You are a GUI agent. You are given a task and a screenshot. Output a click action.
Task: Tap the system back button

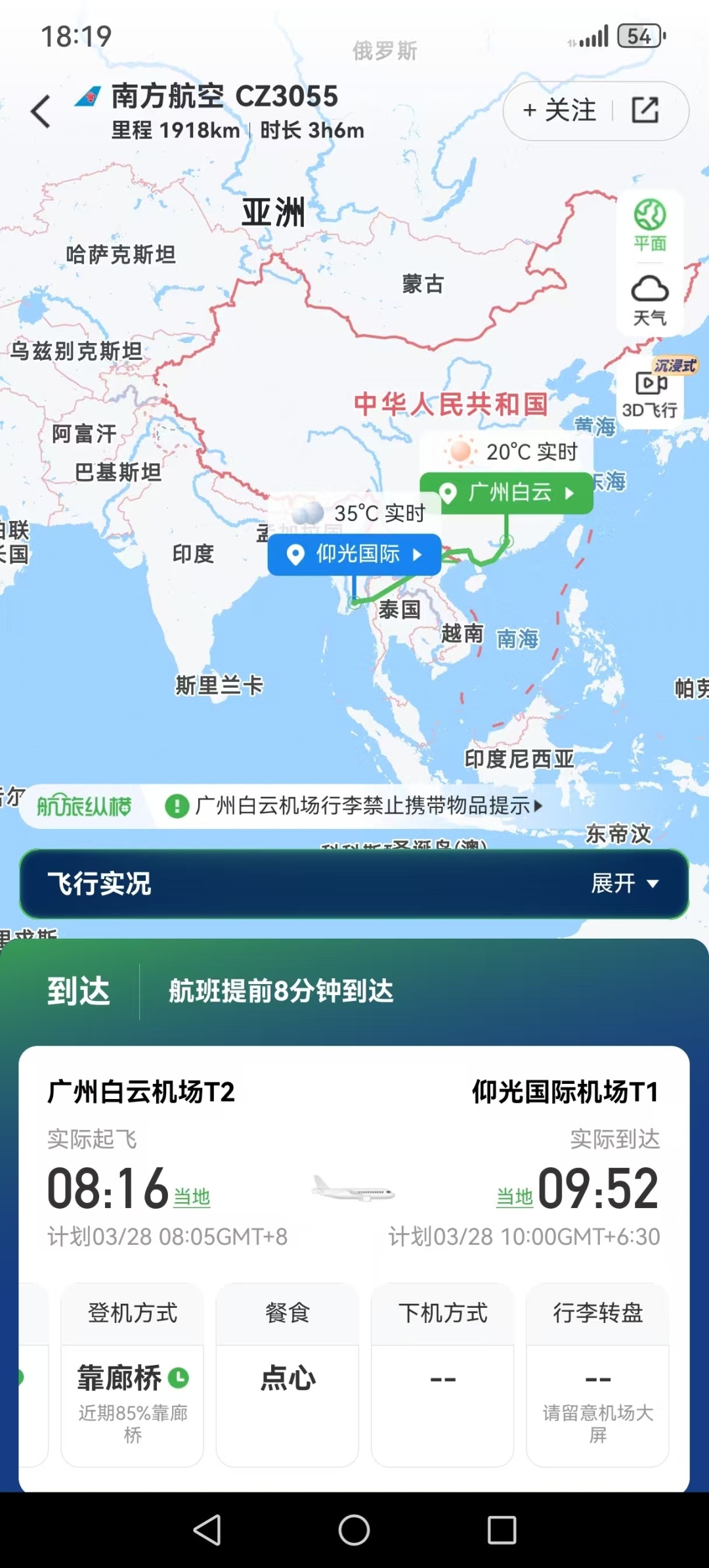pos(207,1530)
